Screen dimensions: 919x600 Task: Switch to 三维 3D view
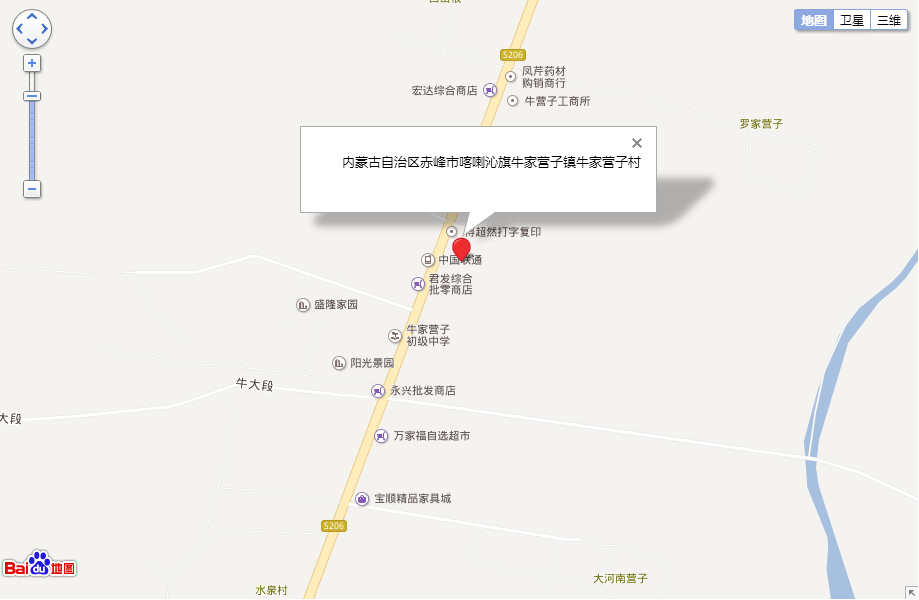(x=889, y=20)
